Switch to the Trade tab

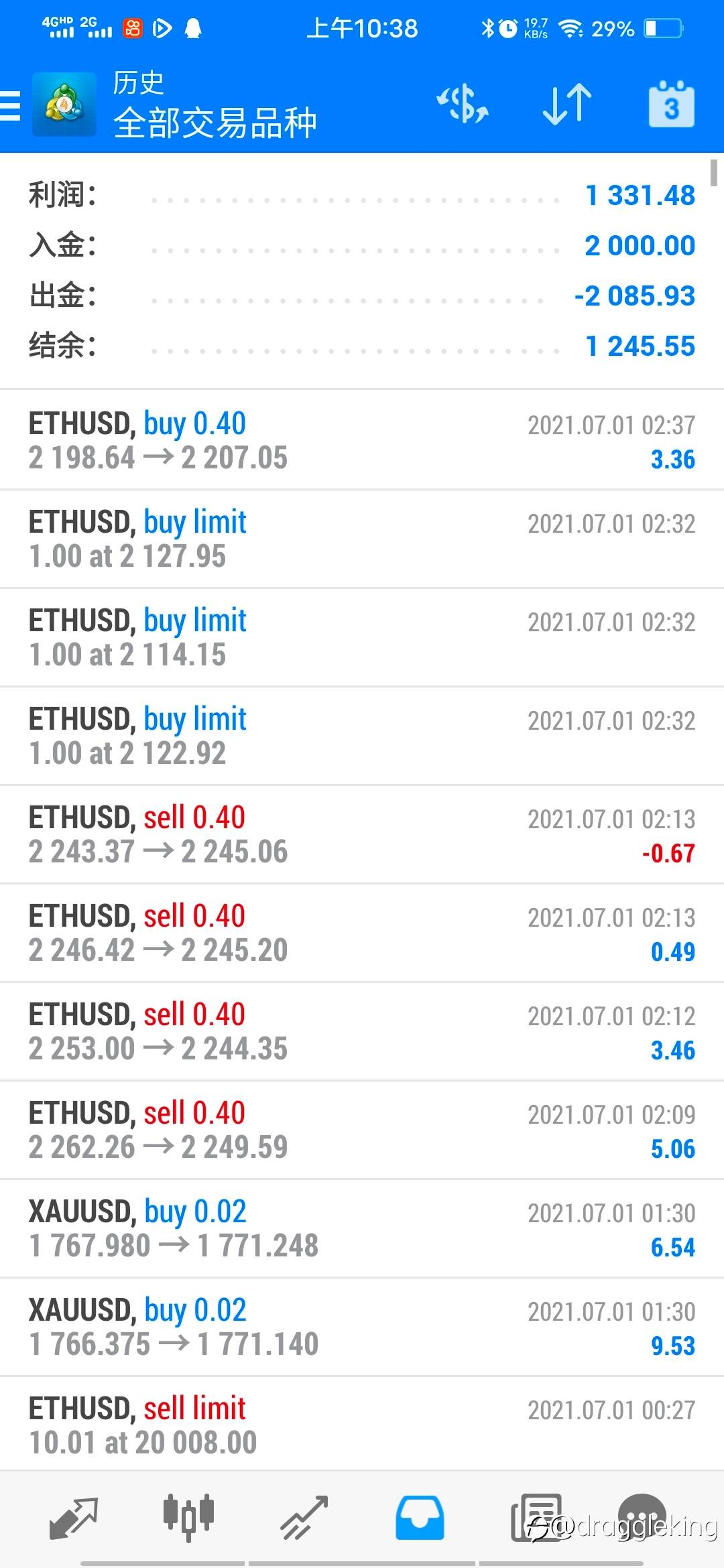click(x=304, y=1517)
